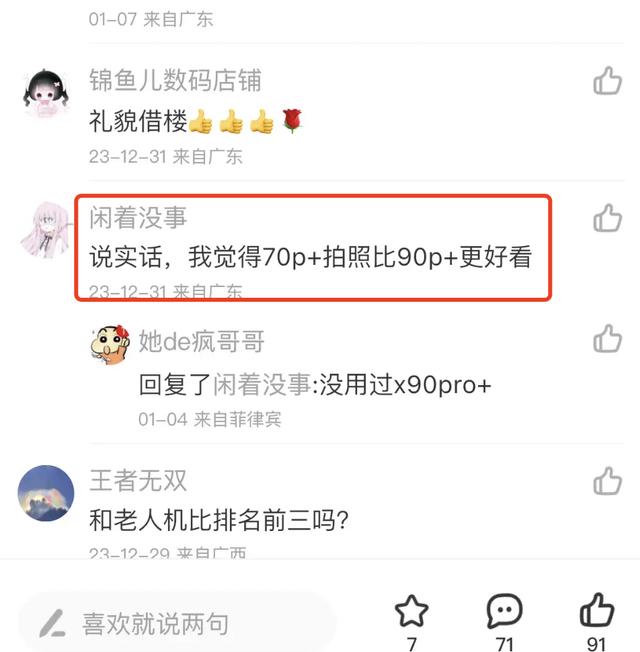
Task: Open 王者无双's profile avatar
Action: pyautogui.click(x=46, y=493)
